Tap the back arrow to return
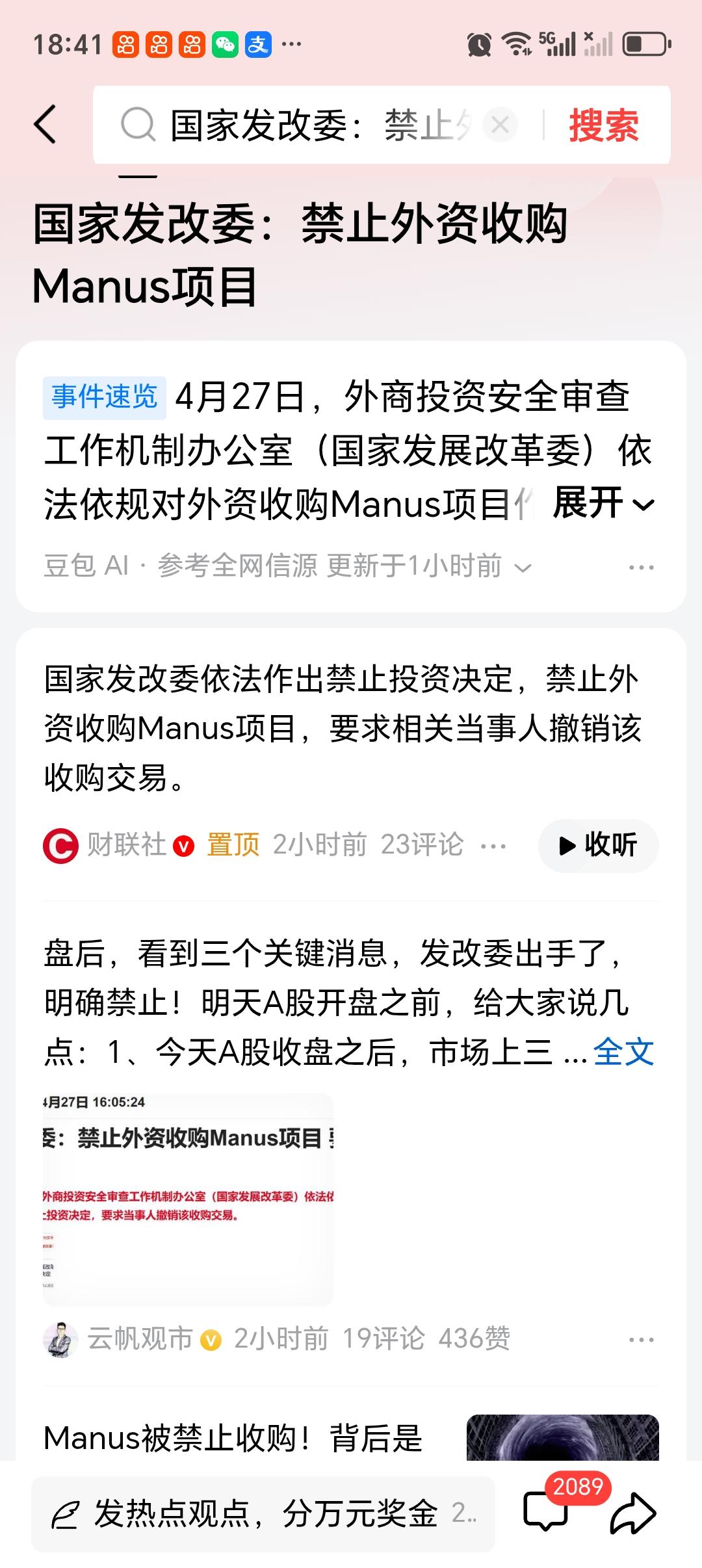Viewport: 702px width, 1568px height. click(x=45, y=125)
